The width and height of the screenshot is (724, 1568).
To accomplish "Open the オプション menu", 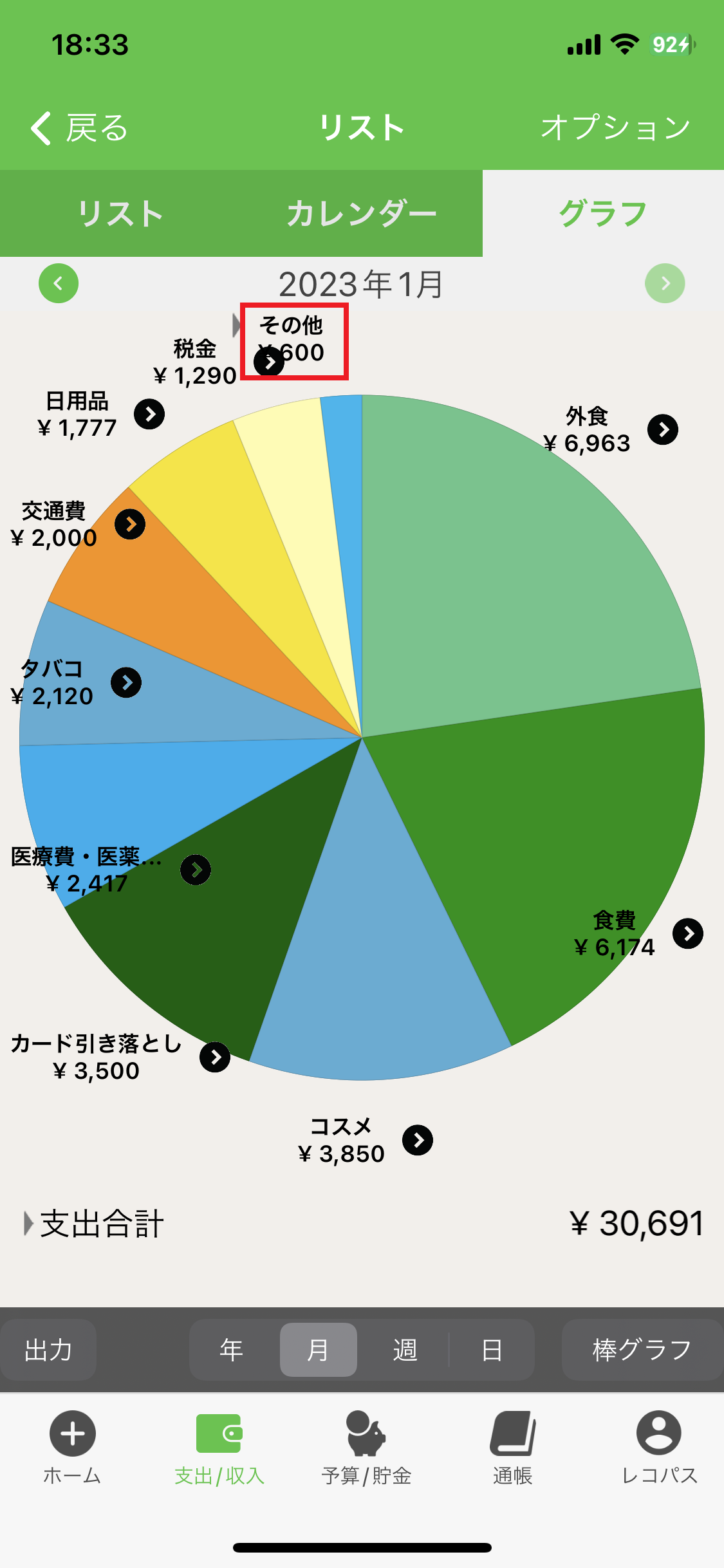I will click(615, 127).
